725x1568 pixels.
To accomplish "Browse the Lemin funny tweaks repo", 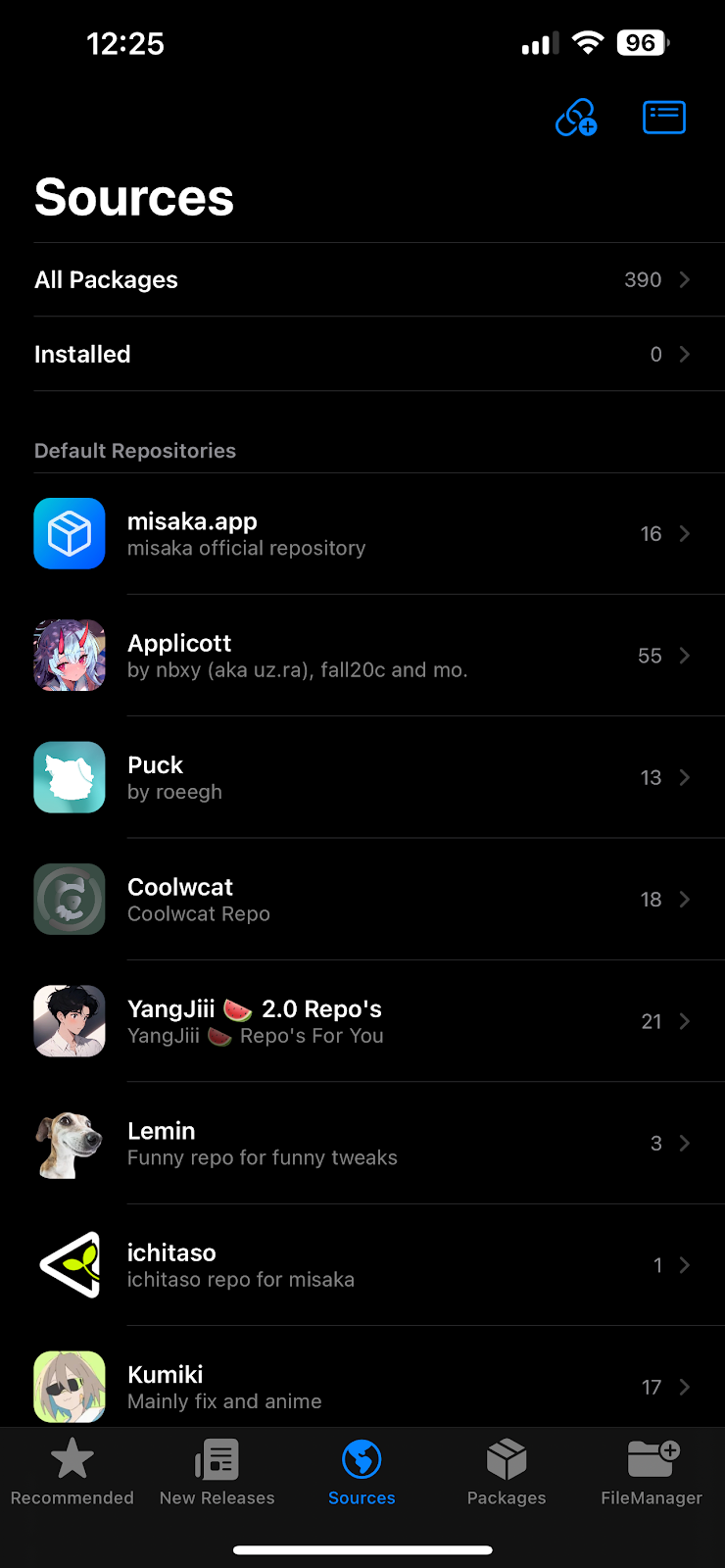I will coord(362,1143).
